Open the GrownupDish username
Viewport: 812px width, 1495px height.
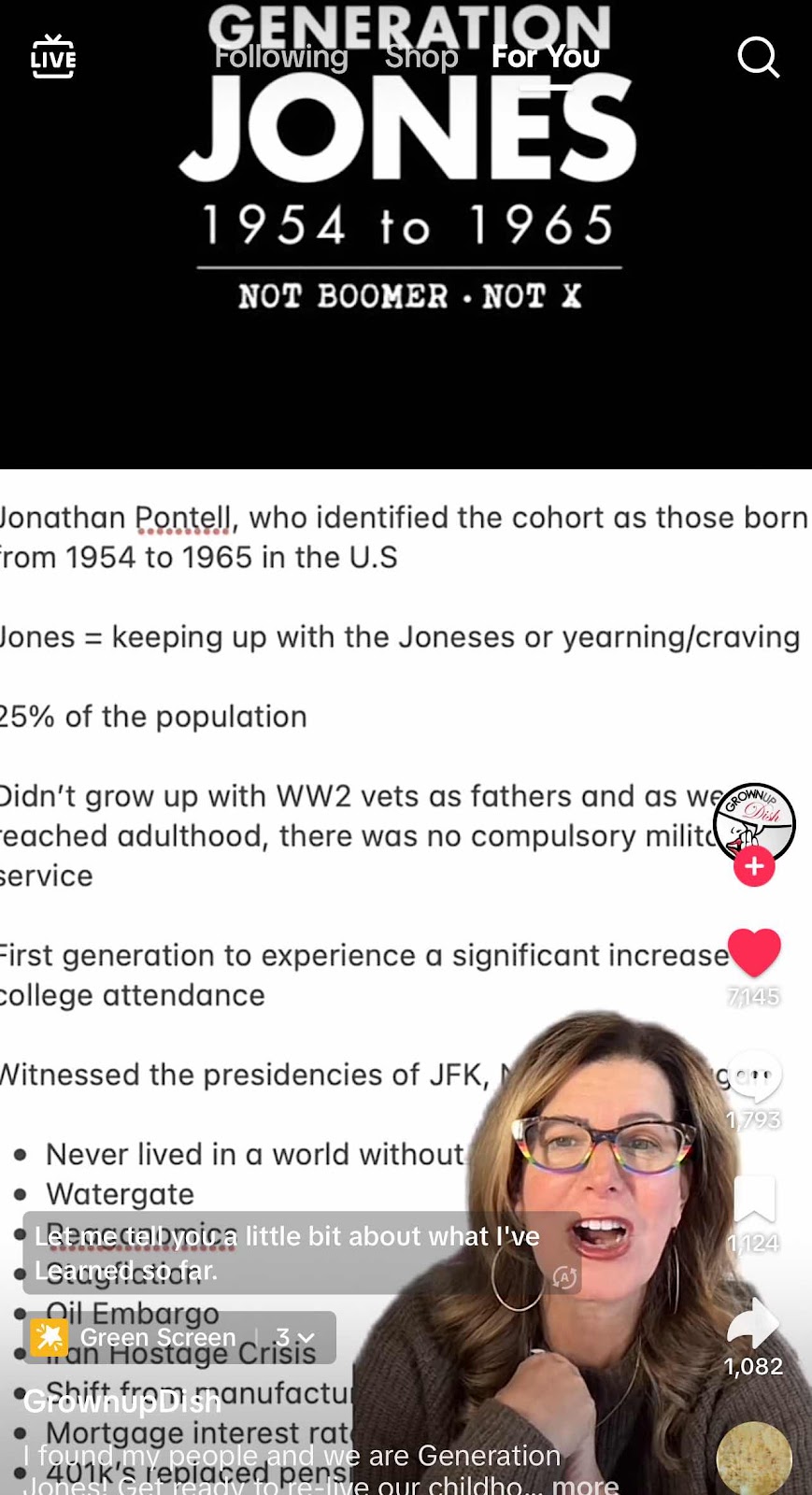pos(122,1401)
